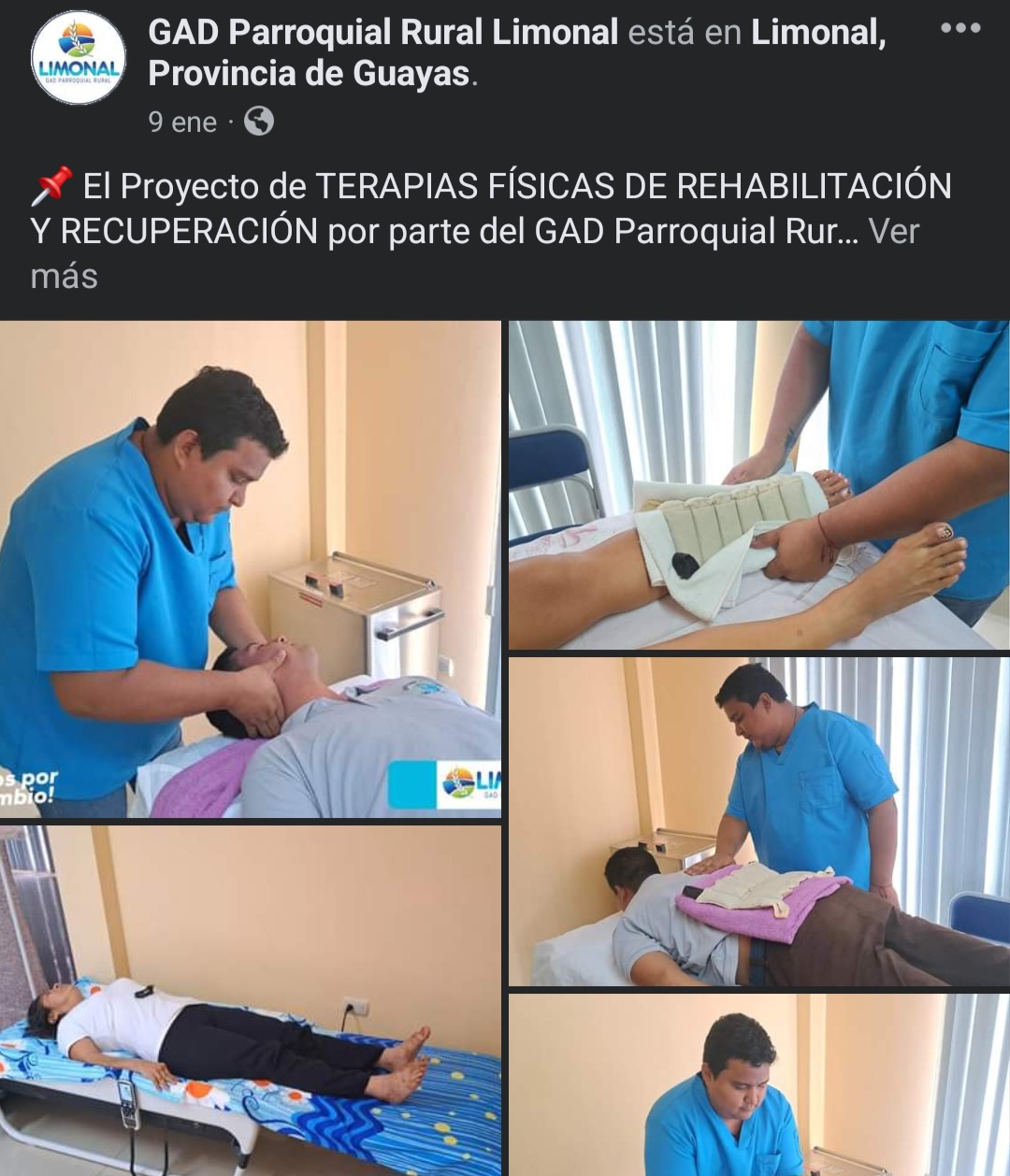This screenshot has height=1176, width=1010.
Task: Open the post's three-dot options menu
Action: click(x=960, y=28)
